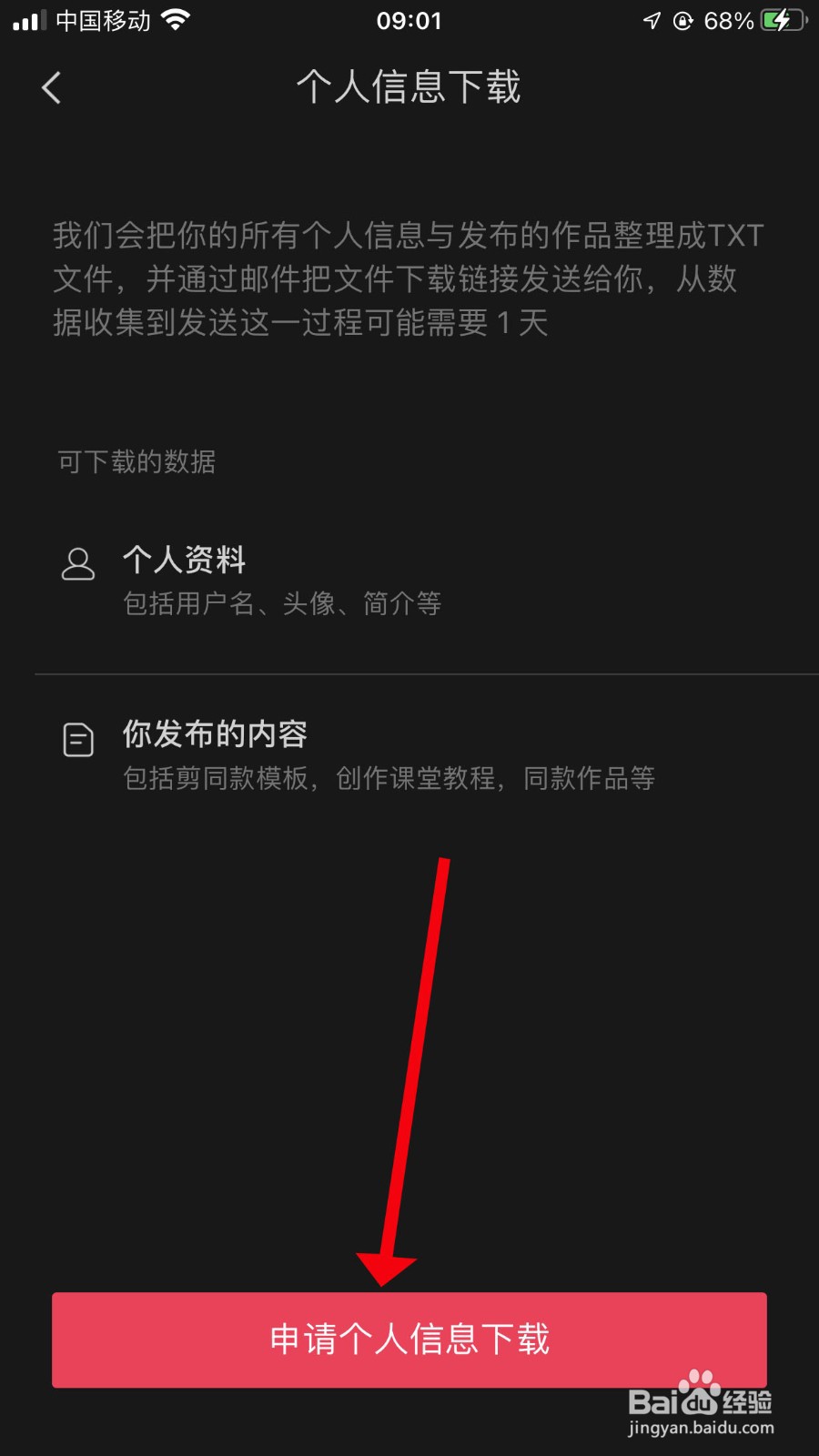Expand the 个人资料 section details
Viewport: 819px width, 1456px height.
[x=186, y=561]
